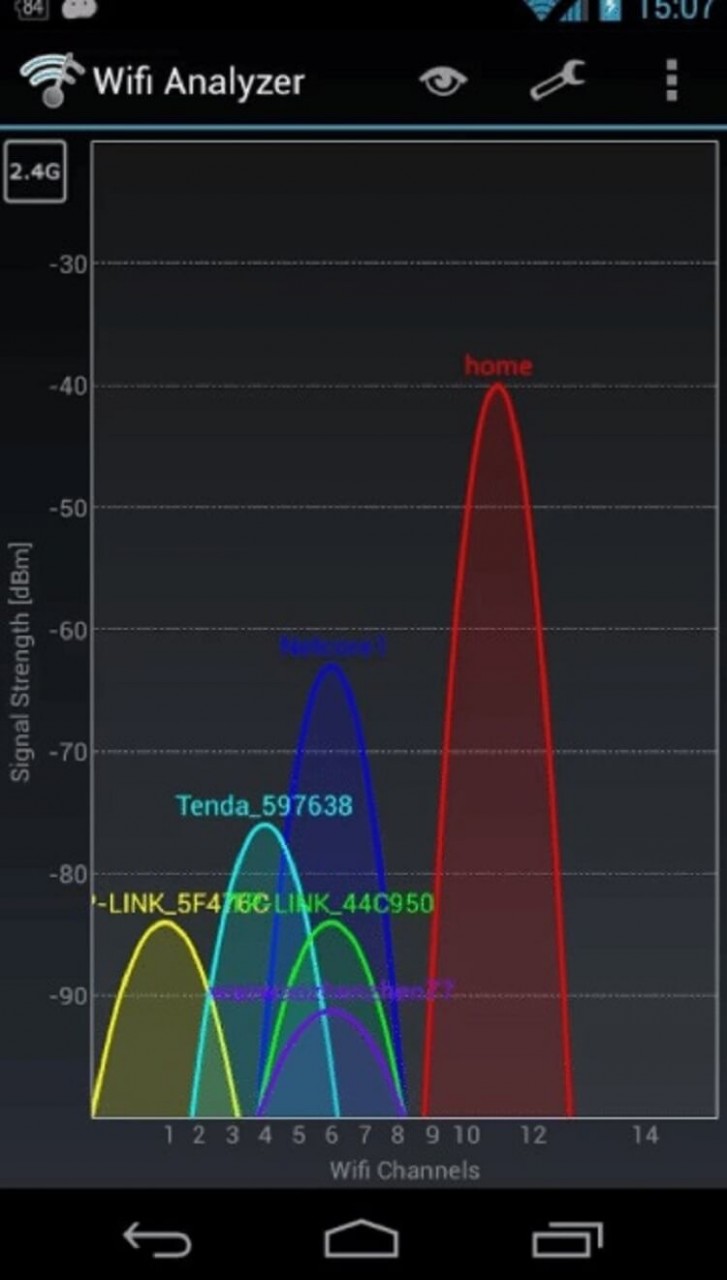Image resolution: width=727 pixels, height=1280 pixels.
Task: Go back using the navigation bar
Action: (x=157, y=1240)
